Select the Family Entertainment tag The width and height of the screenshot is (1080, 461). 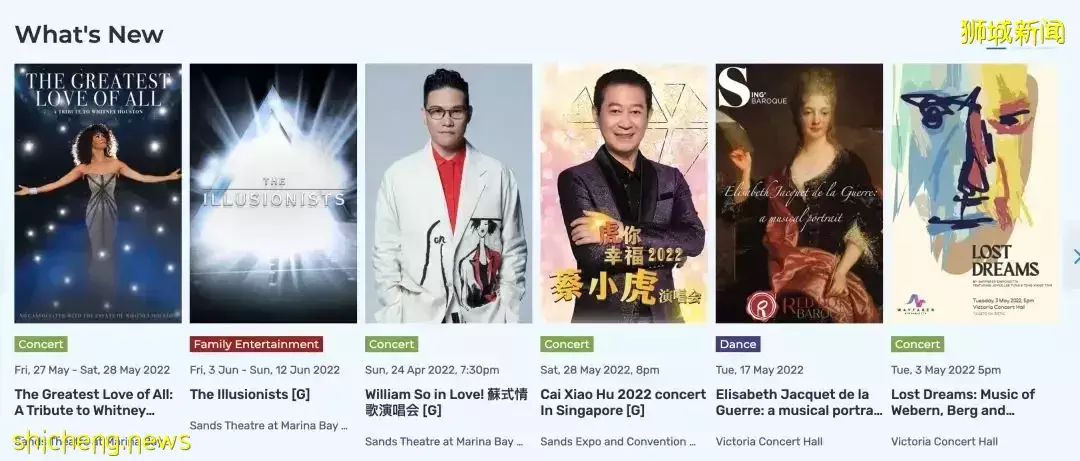(256, 344)
